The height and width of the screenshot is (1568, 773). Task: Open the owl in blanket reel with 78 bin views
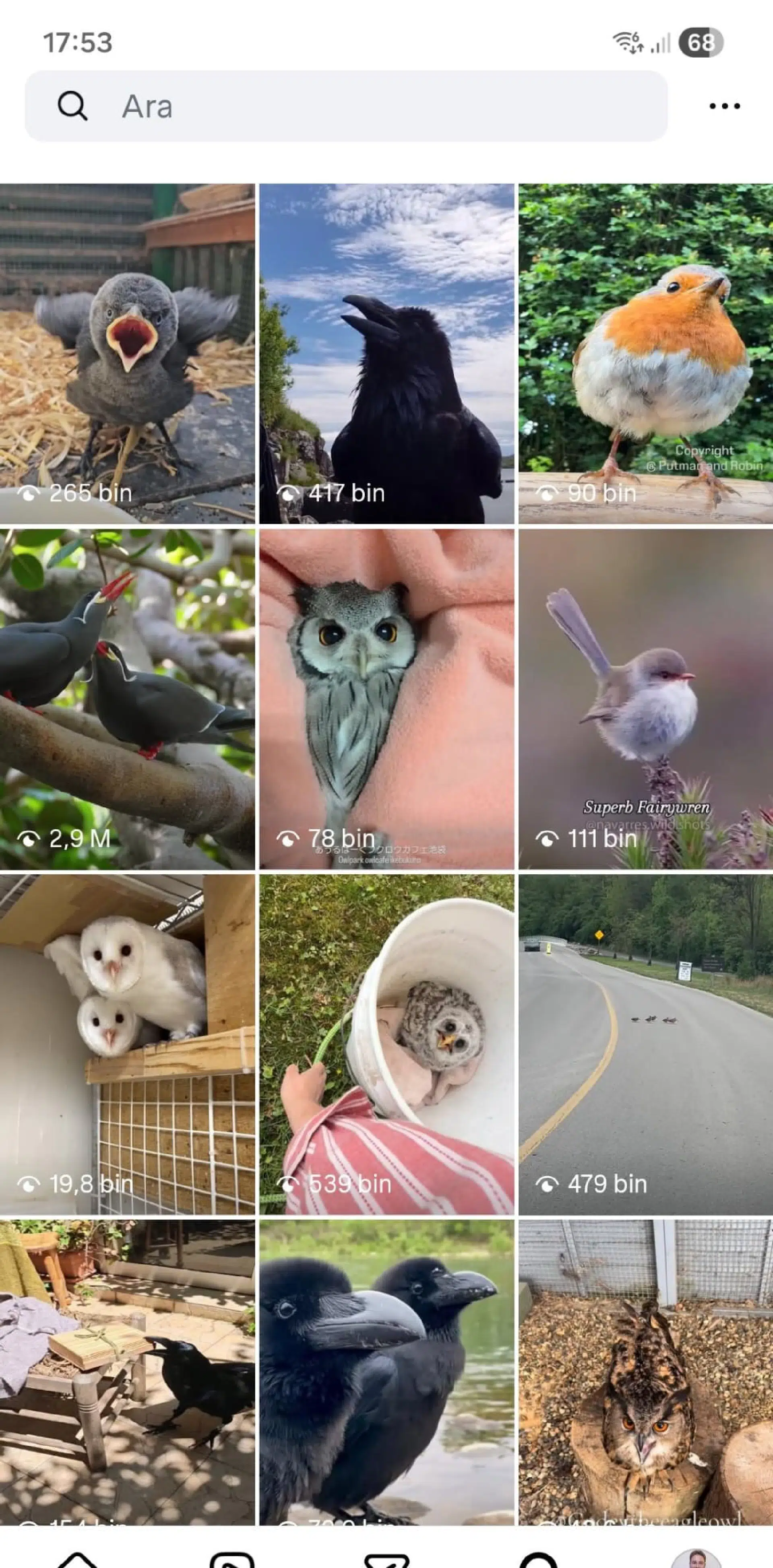click(387, 699)
